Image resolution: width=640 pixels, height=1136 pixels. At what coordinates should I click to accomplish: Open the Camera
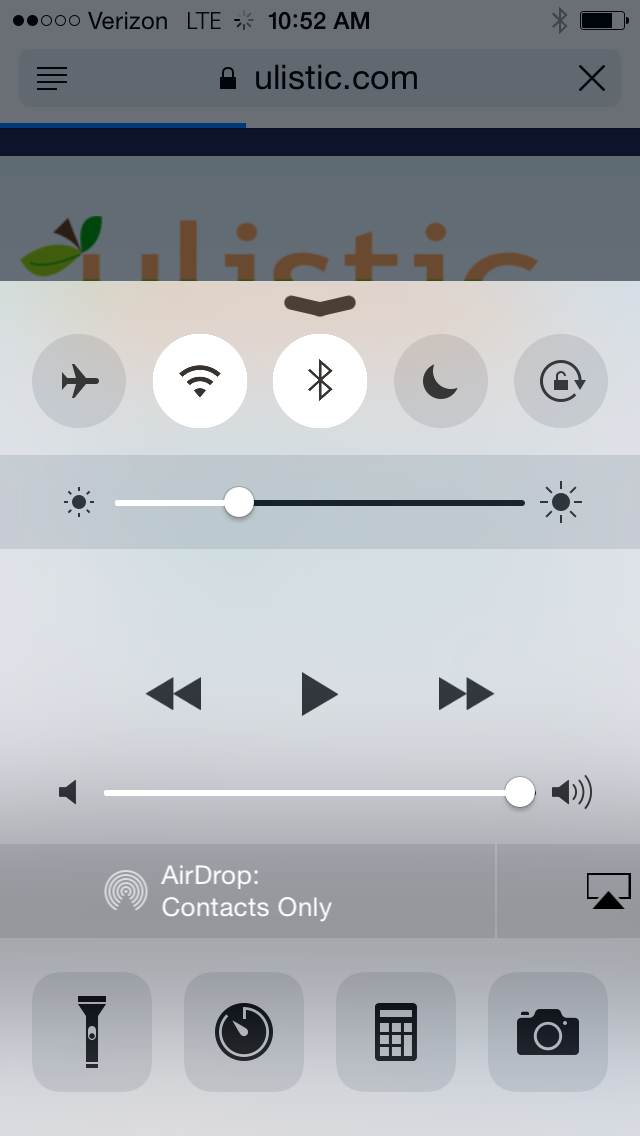click(548, 1032)
